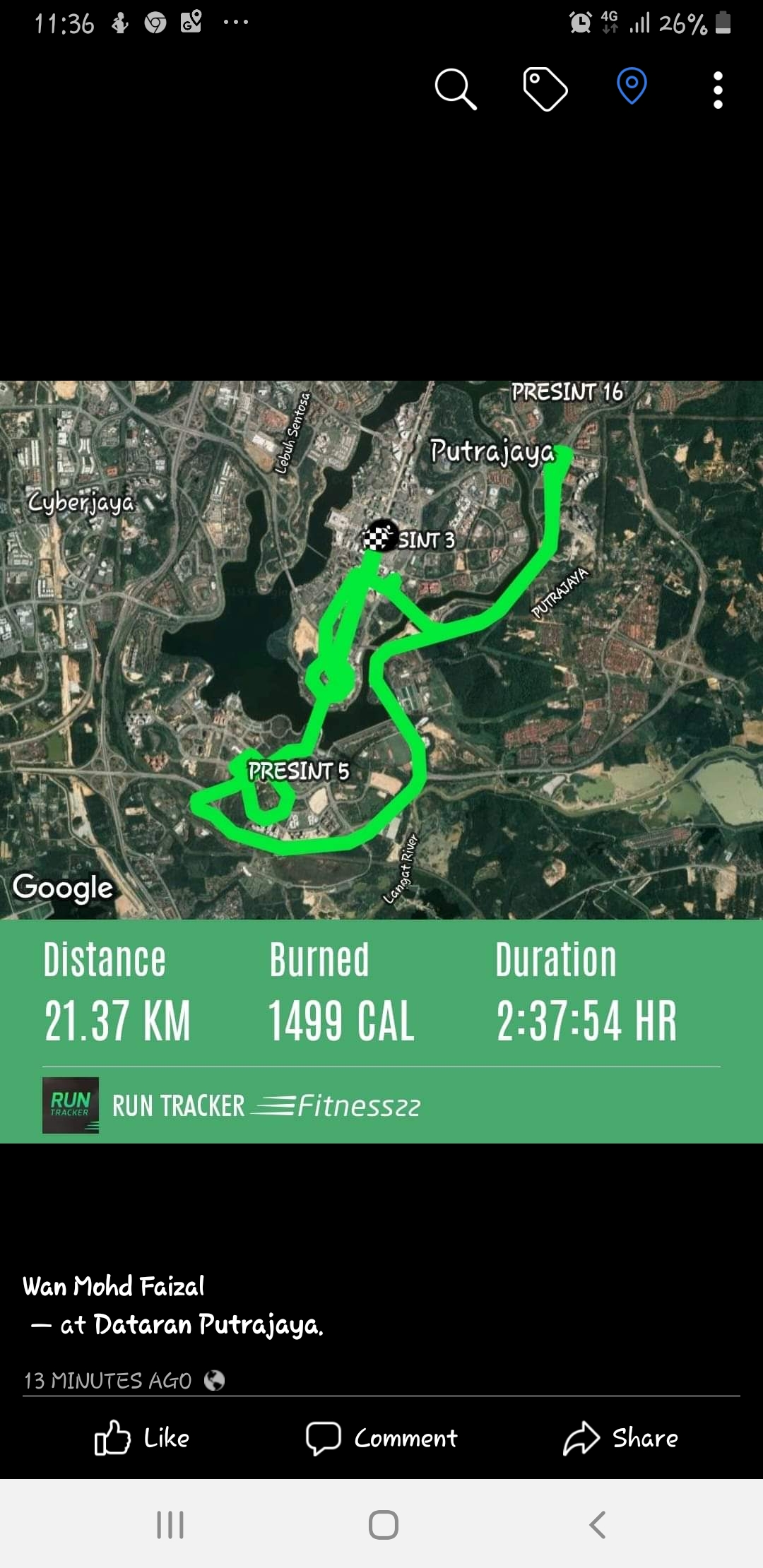
Task: Tap the run map photo
Action: [381, 761]
